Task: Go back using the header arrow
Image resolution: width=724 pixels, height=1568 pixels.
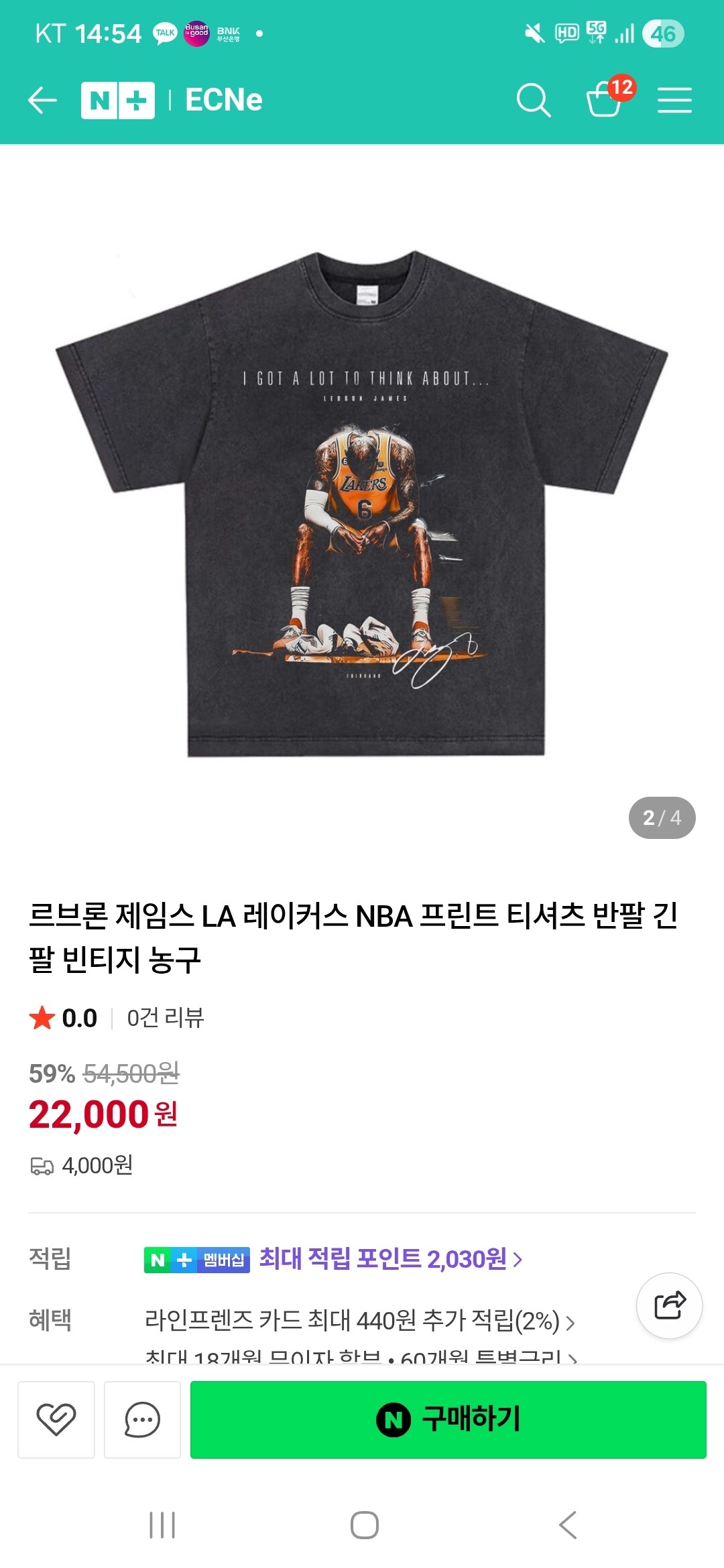Action: (x=43, y=101)
